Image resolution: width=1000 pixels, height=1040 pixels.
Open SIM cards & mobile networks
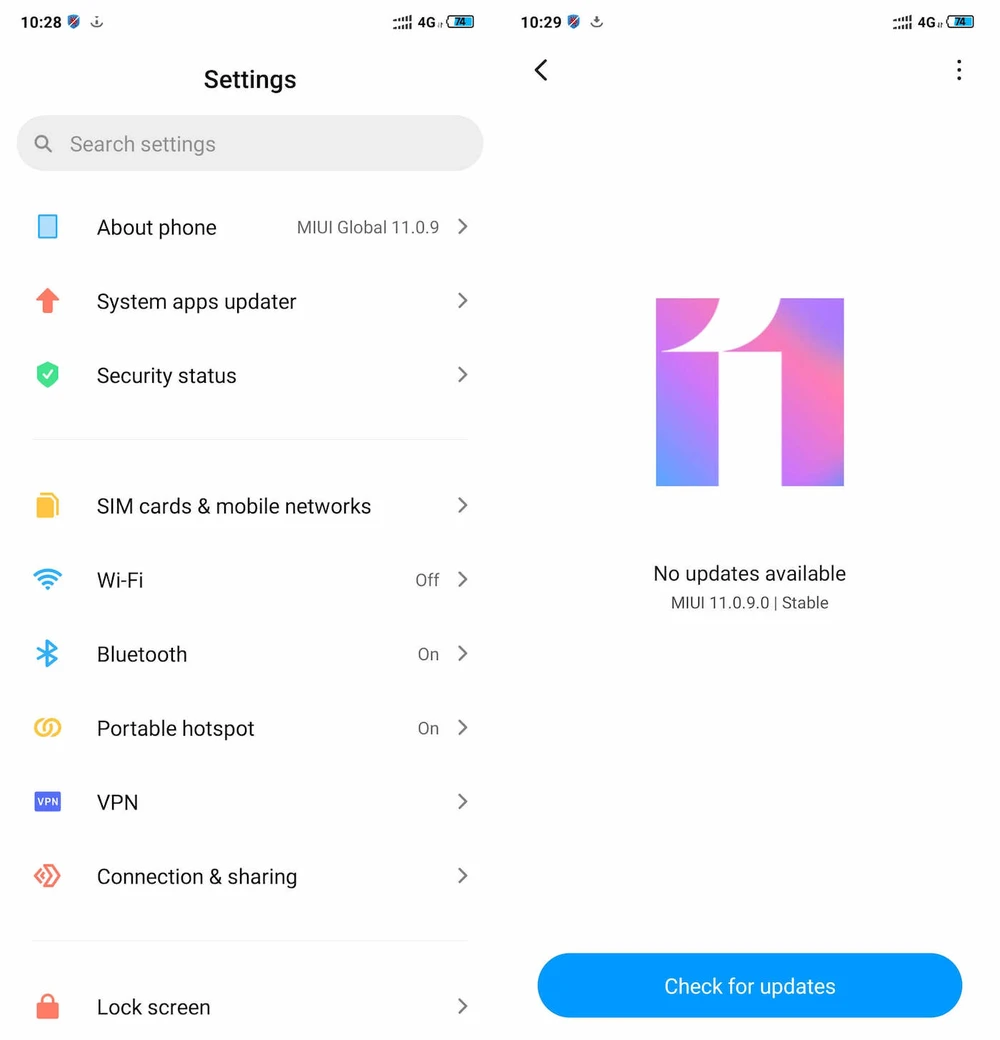(x=250, y=506)
